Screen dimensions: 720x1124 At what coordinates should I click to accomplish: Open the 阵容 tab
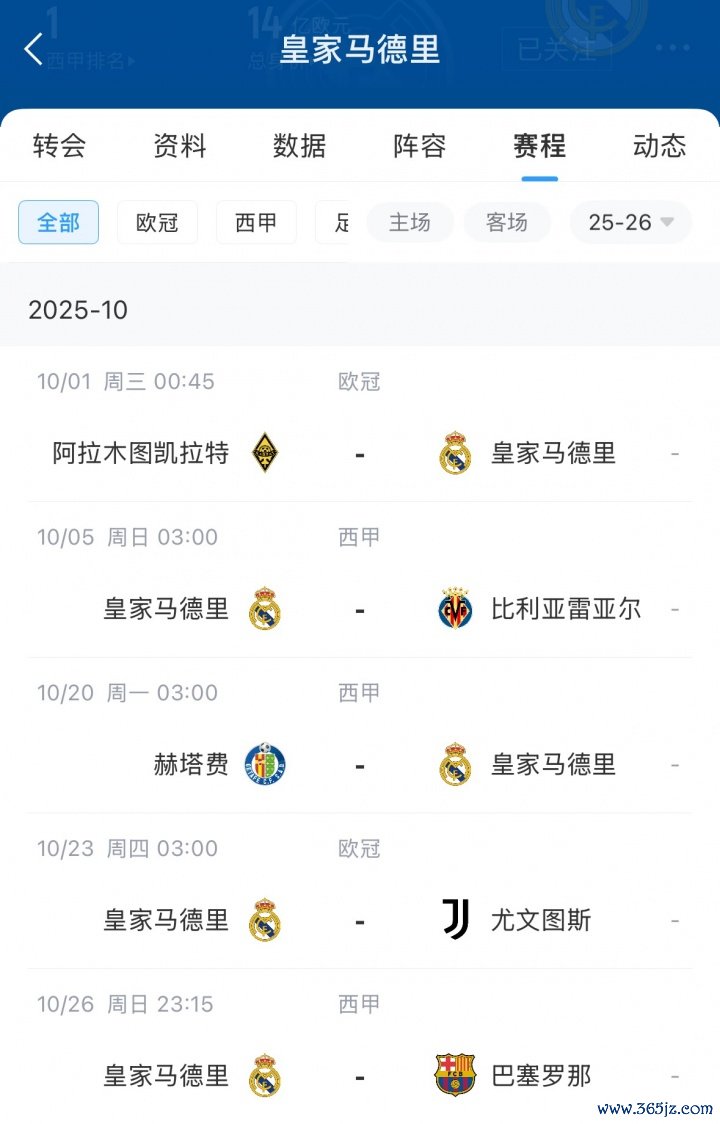(x=420, y=146)
